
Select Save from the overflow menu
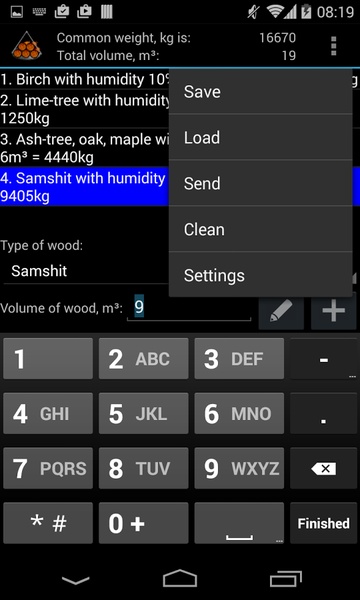pyautogui.click(x=260, y=91)
